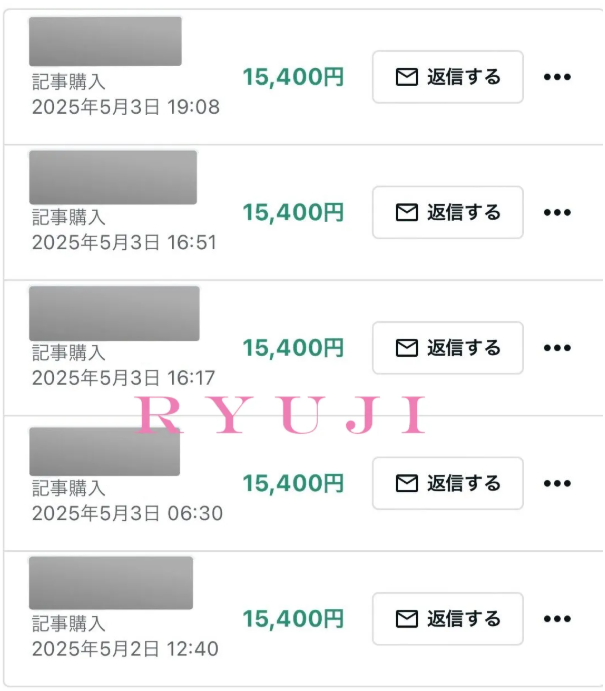Reply to the 19:08 May 3 purchase
This screenshot has height=691, width=605.
[447, 77]
